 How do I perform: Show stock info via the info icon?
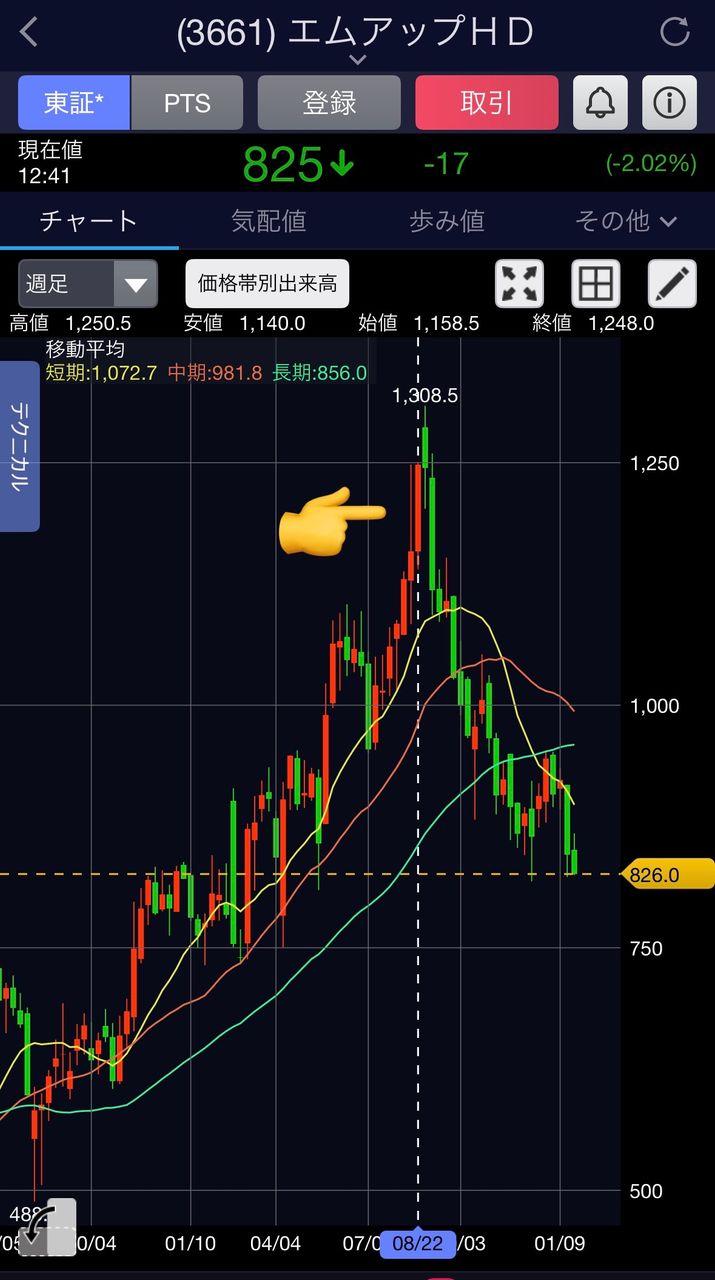(x=669, y=102)
